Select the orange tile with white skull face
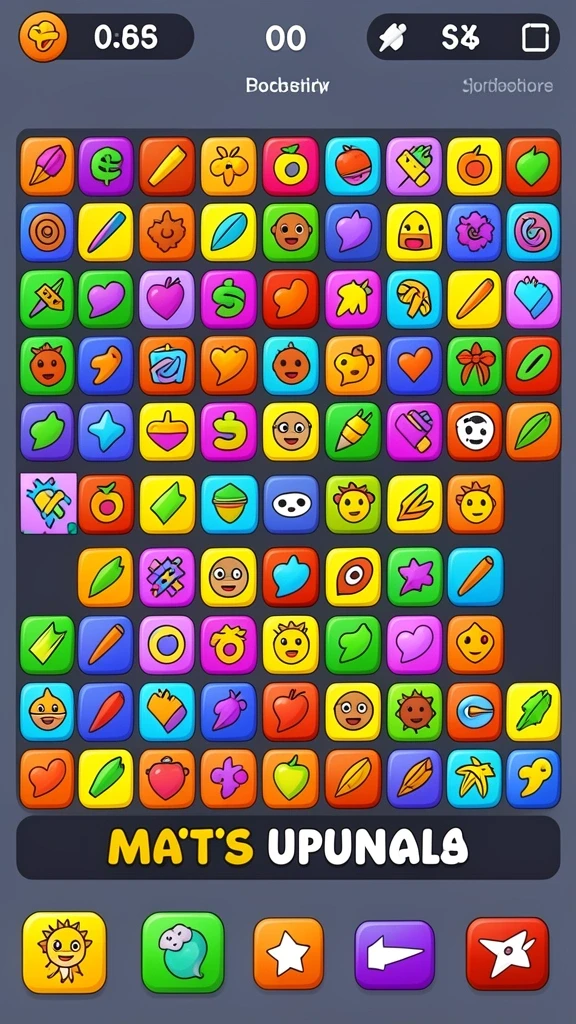The height and width of the screenshot is (1024, 576). tap(474, 432)
